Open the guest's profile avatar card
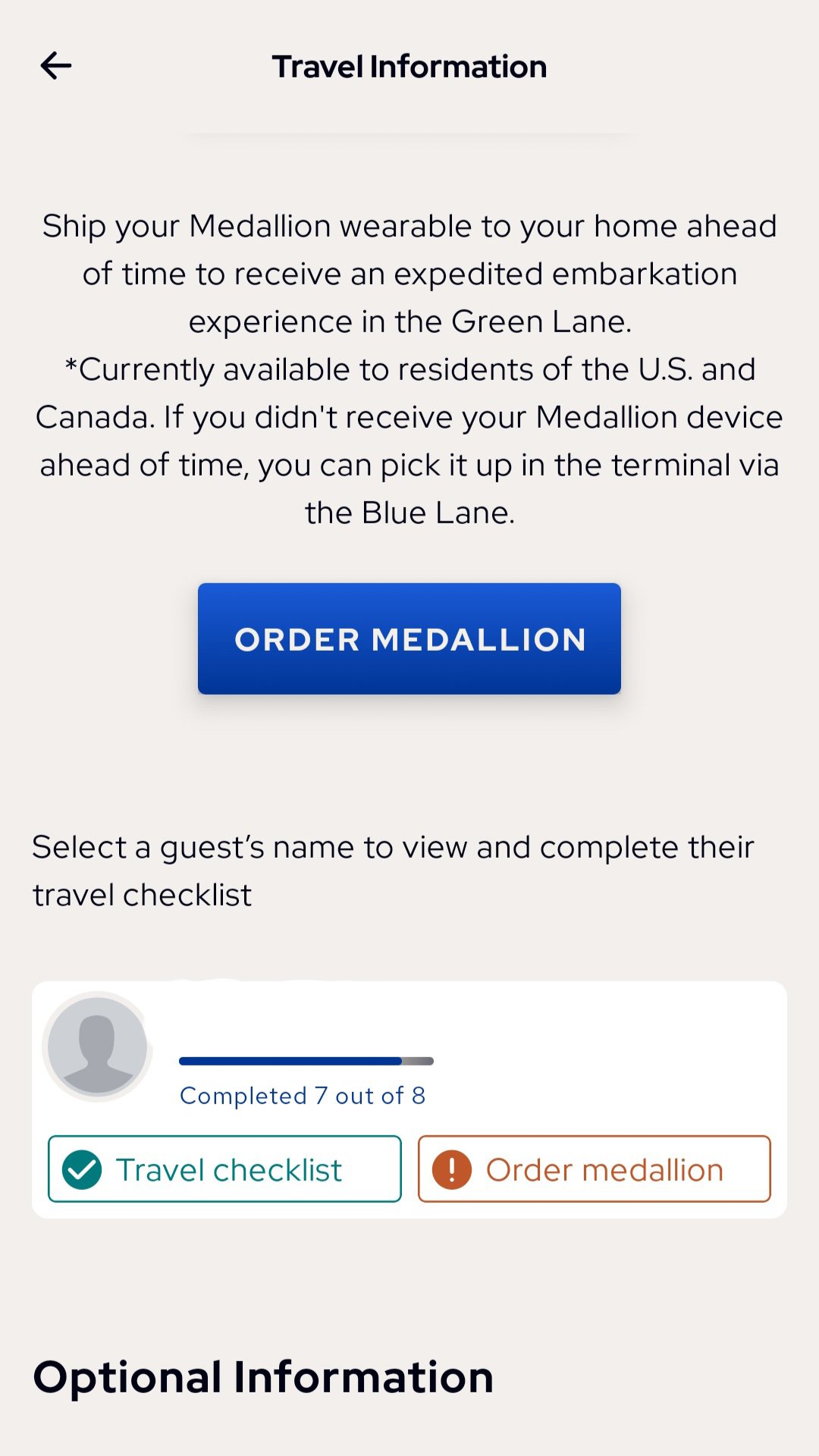 [x=97, y=1046]
